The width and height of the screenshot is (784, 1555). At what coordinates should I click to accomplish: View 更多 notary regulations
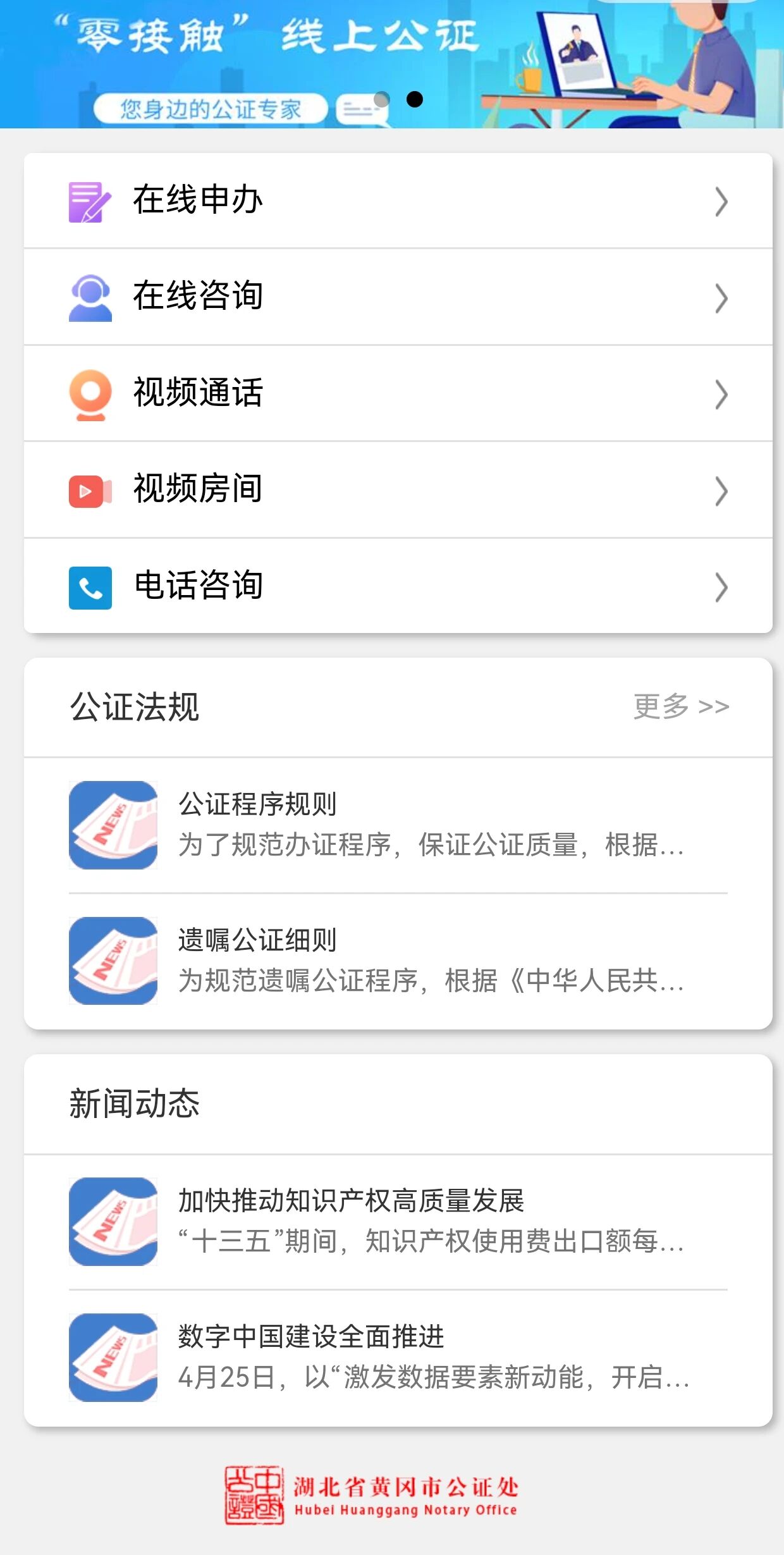pos(681,706)
